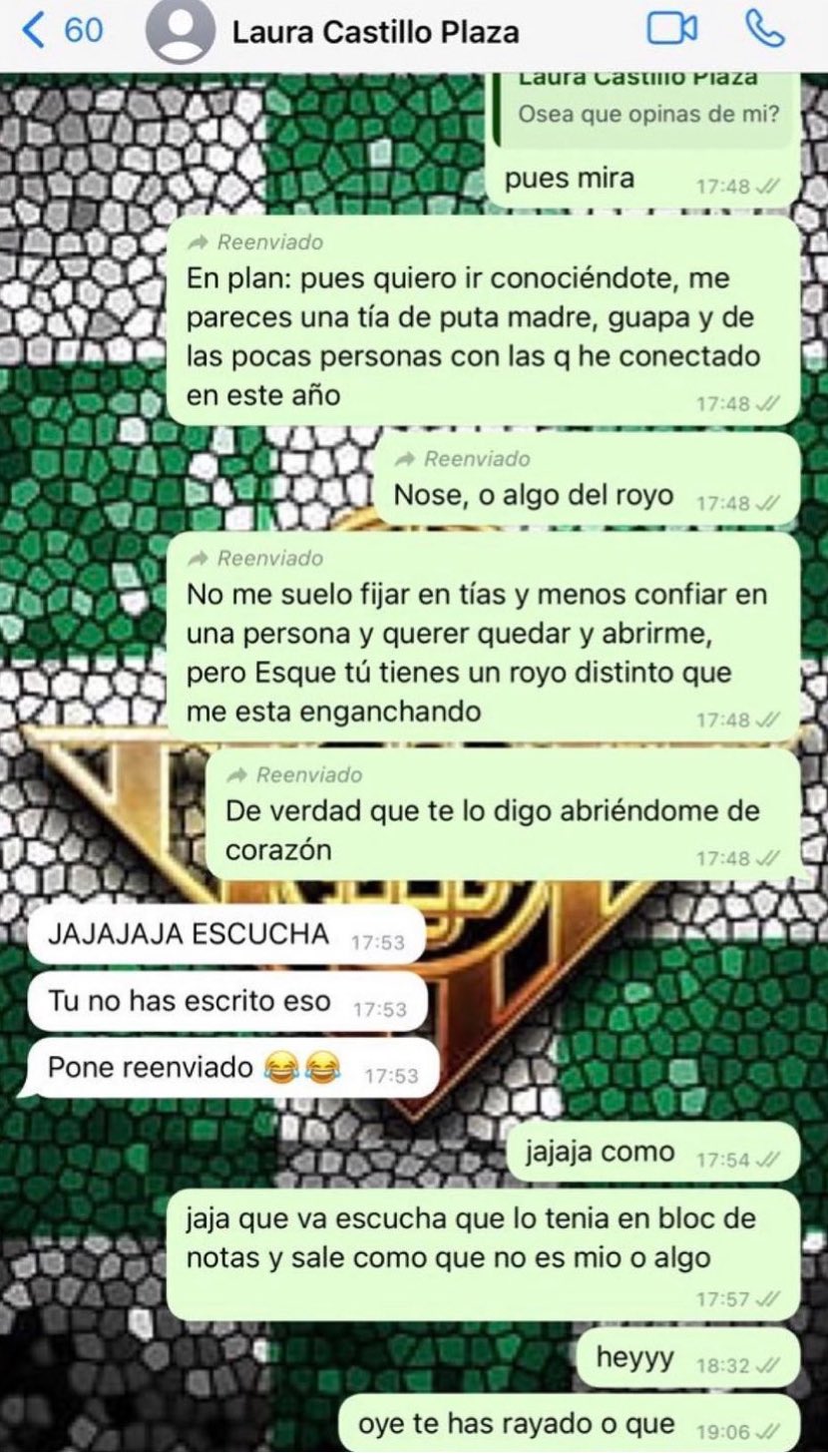Open Laura Castillo Plaza contact info
Image resolution: width=828 pixels, height=1456 pixels.
[375, 33]
